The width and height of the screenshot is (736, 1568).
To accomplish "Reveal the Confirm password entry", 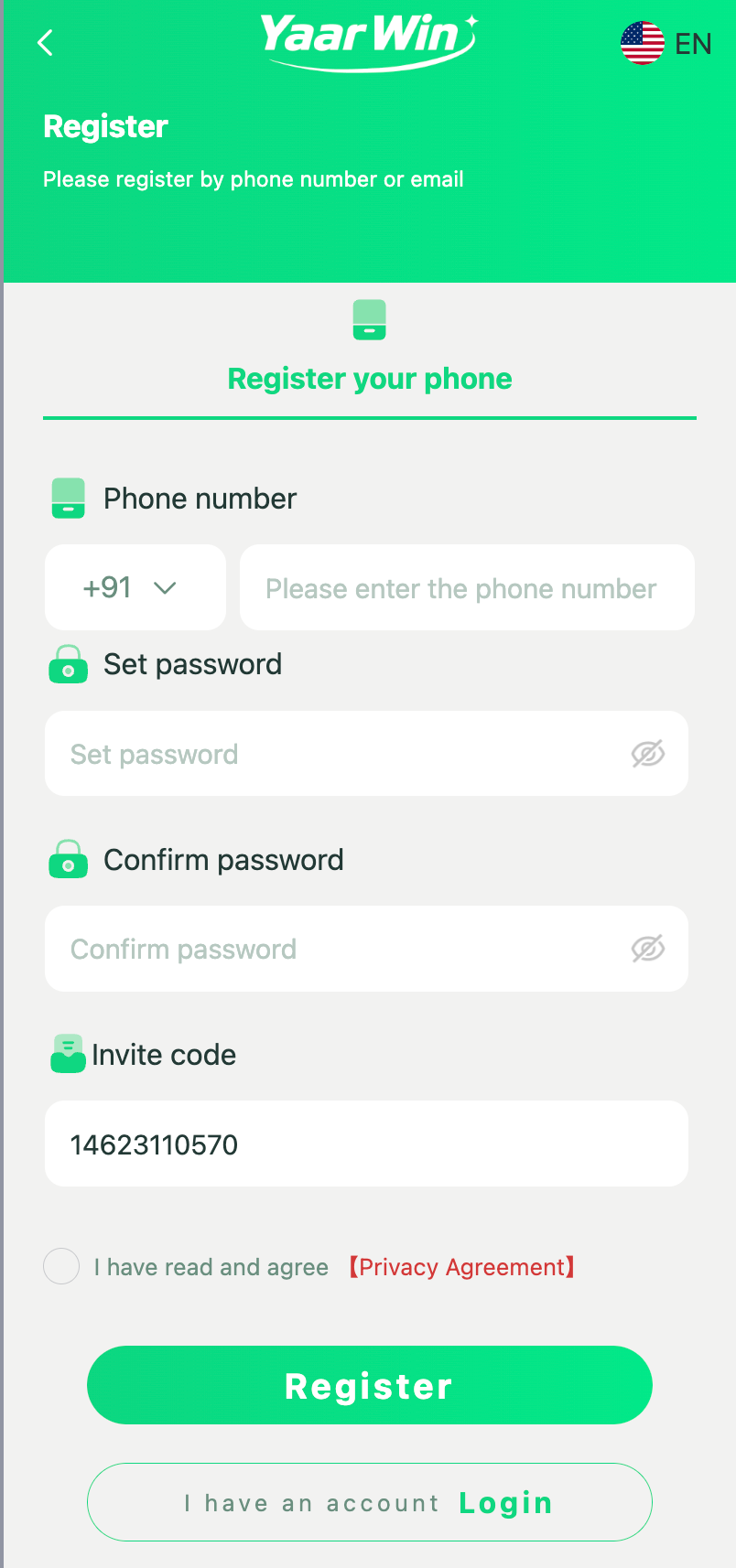I will pos(648,949).
